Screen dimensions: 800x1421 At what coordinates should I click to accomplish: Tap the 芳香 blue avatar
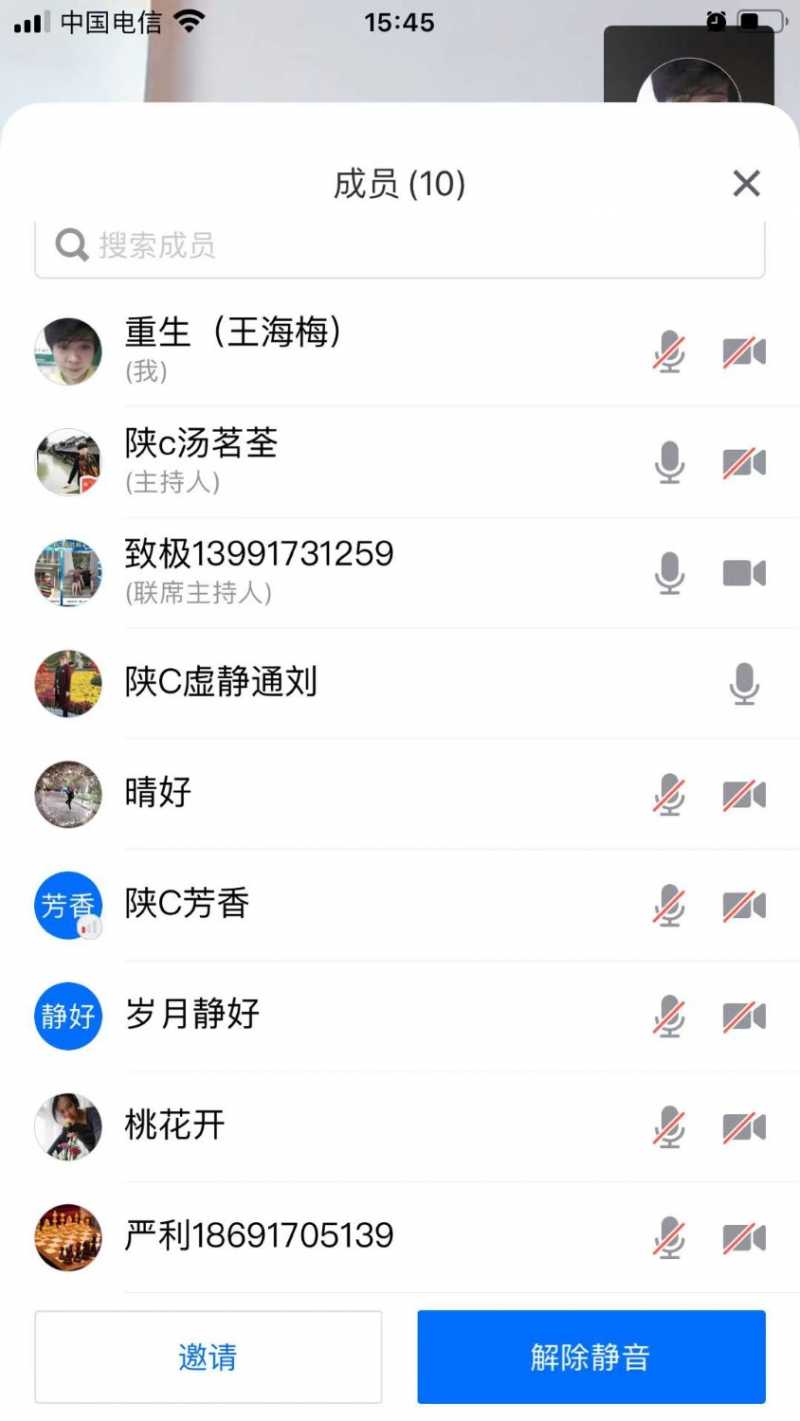coord(68,904)
